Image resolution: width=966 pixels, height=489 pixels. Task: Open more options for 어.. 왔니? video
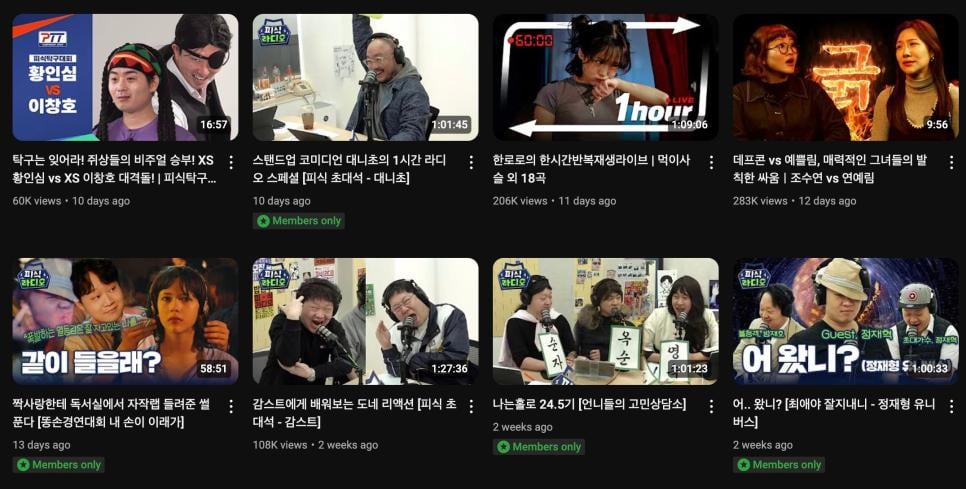(x=951, y=406)
